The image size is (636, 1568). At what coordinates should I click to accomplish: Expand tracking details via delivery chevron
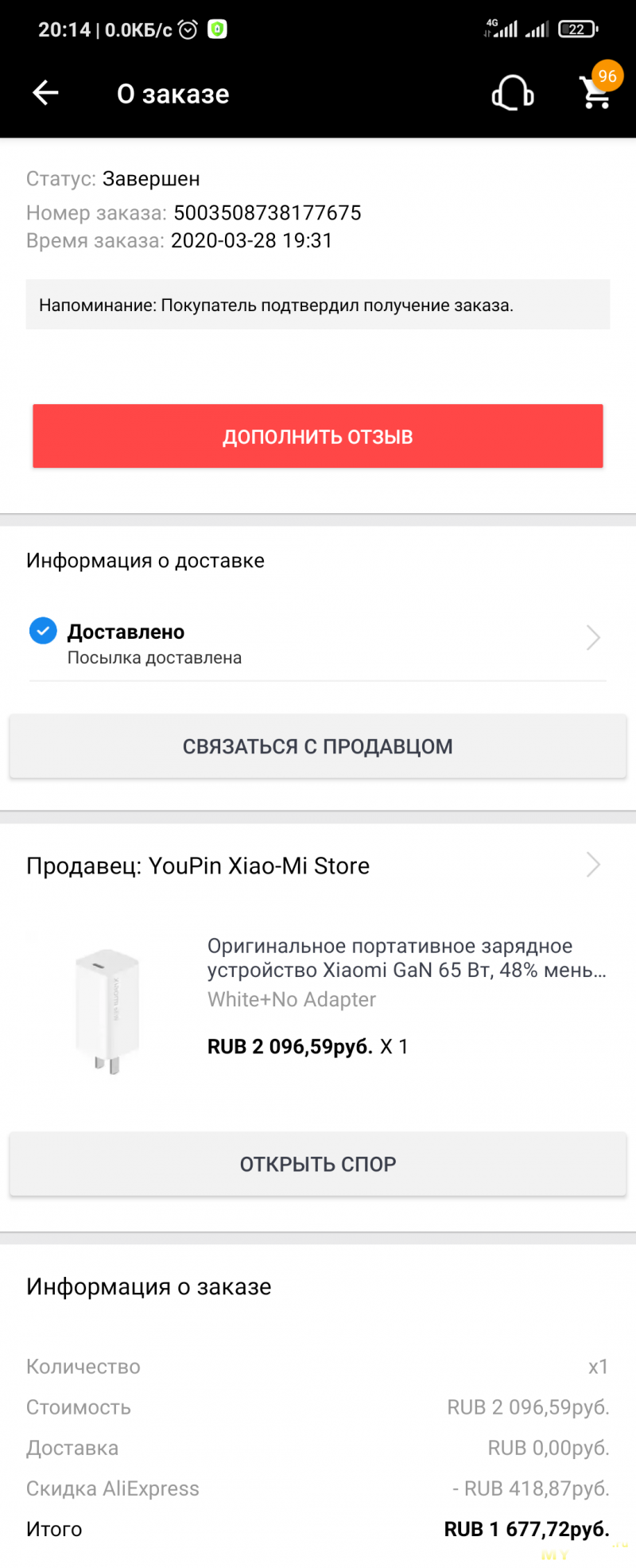(x=591, y=637)
